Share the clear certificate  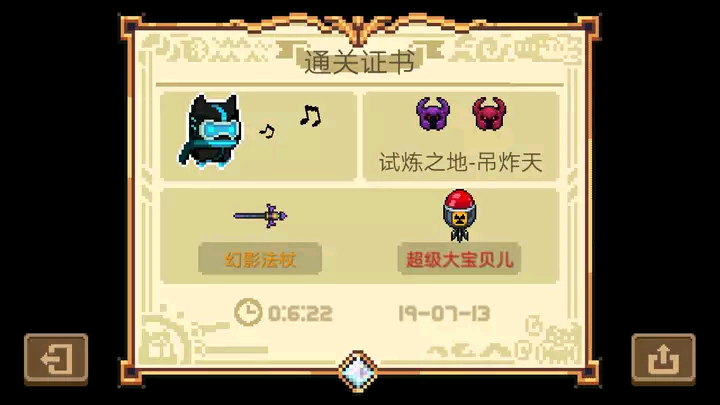tap(663, 358)
